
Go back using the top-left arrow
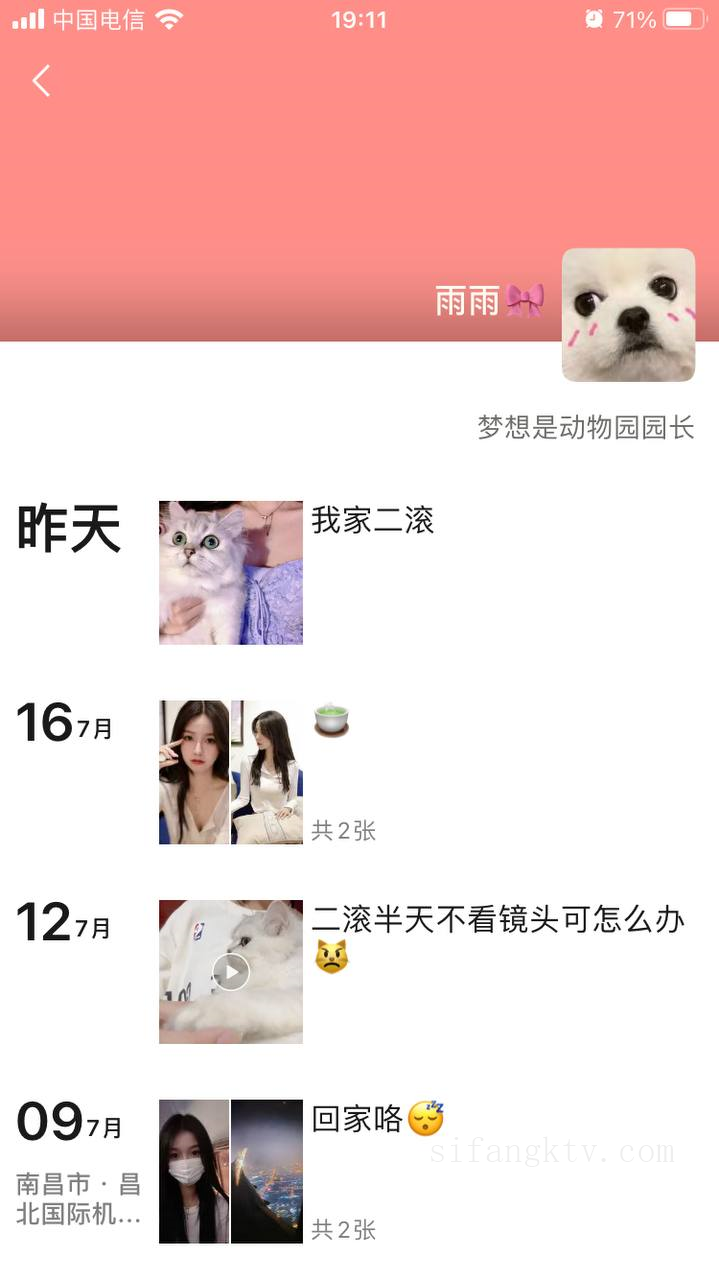tap(41, 81)
